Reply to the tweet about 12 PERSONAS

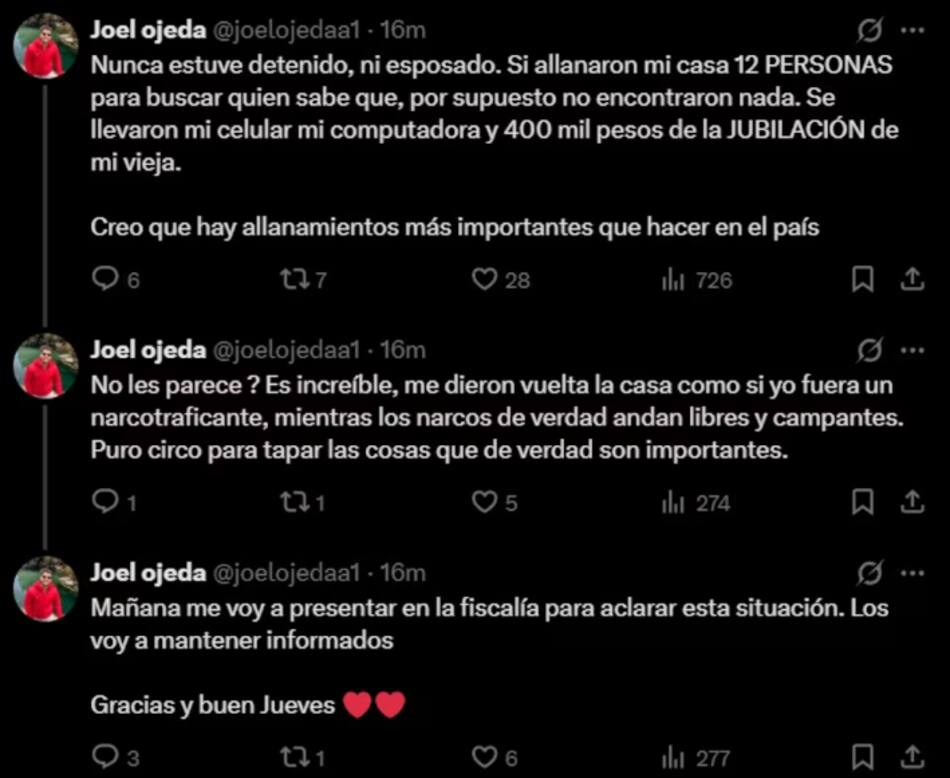tap(105, 280)
